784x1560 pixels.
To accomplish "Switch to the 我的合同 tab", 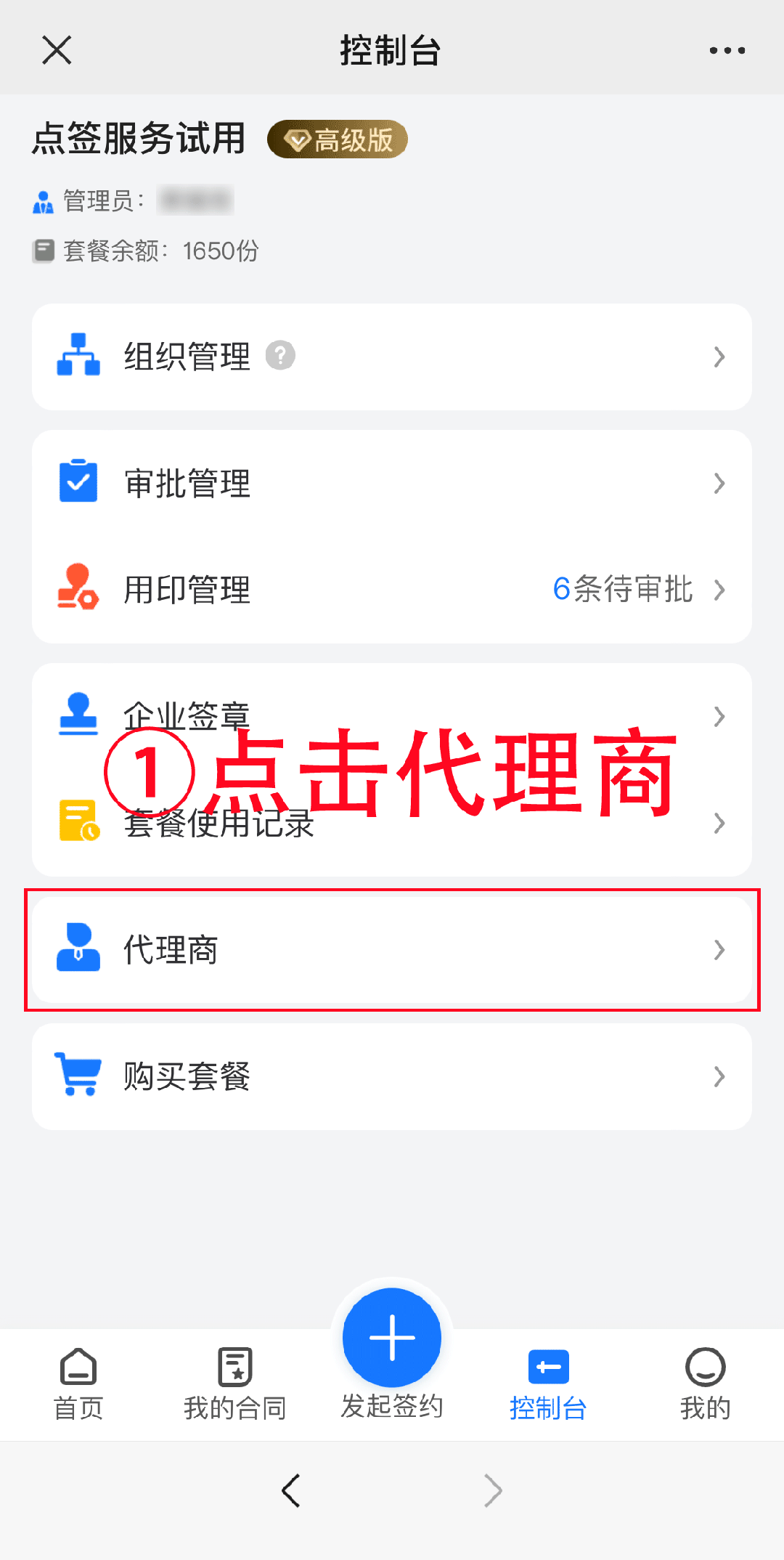I will 235,1384.
